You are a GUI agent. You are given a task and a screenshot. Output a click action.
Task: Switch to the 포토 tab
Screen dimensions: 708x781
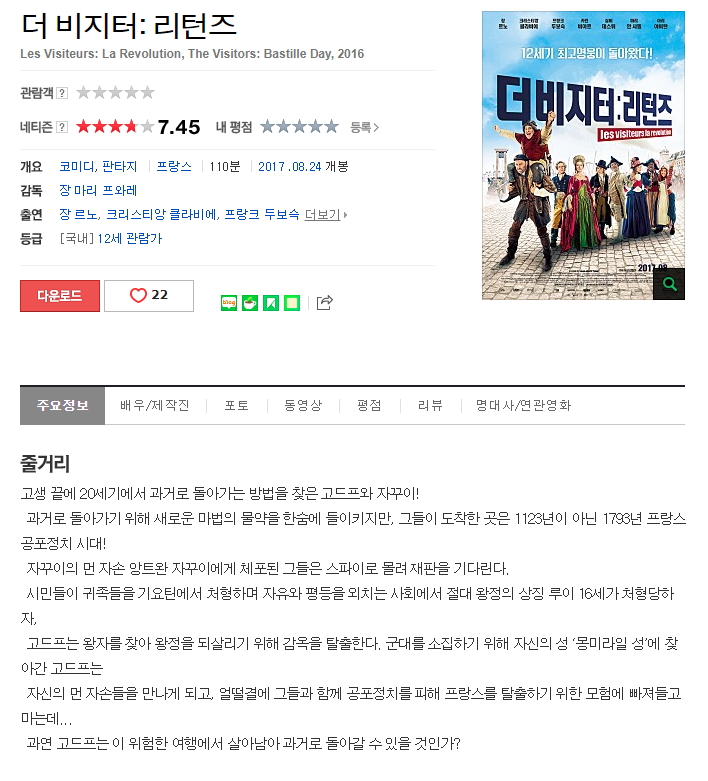point(236,406)
